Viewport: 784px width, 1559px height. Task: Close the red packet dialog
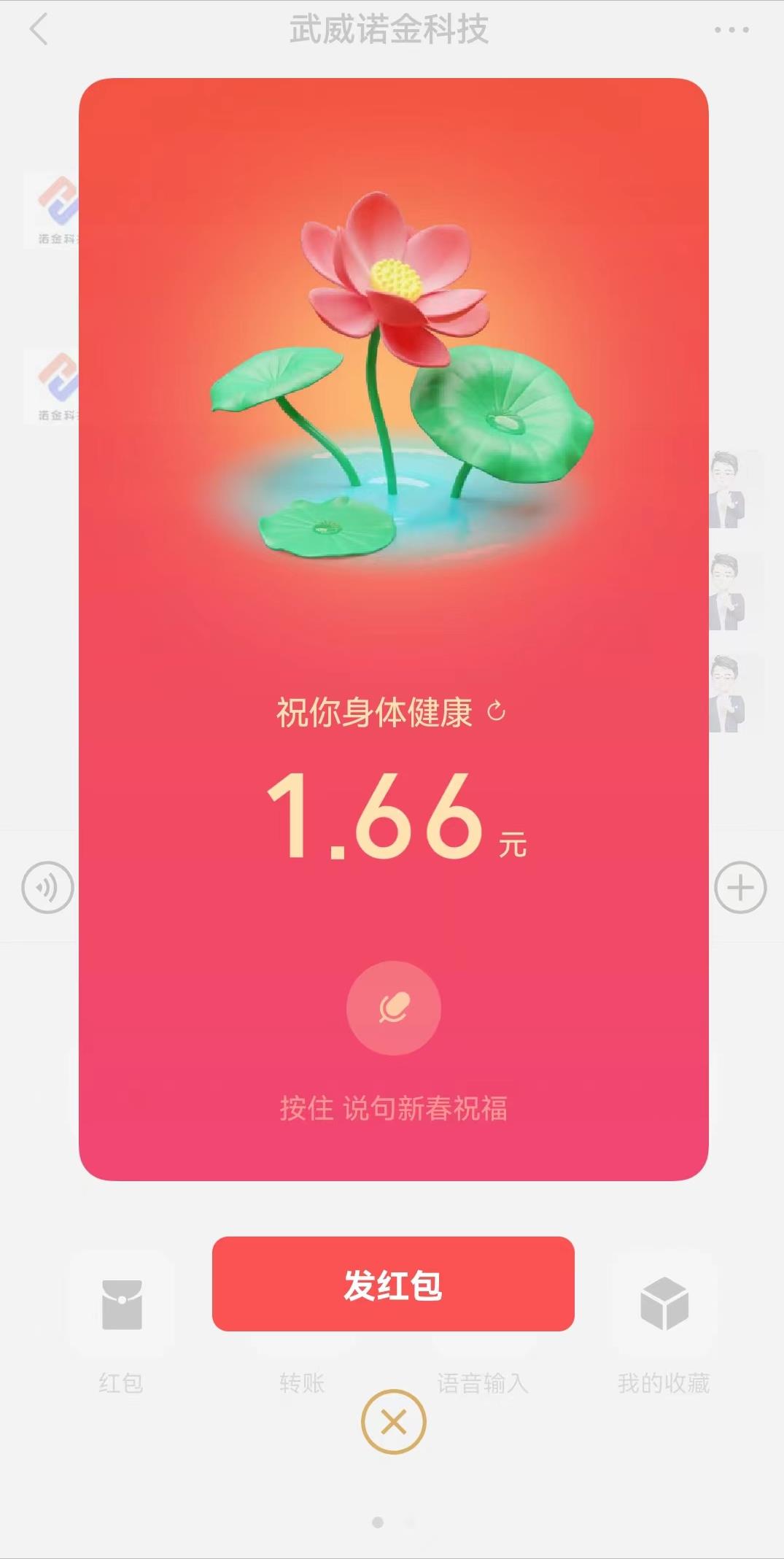[393, 1422]
